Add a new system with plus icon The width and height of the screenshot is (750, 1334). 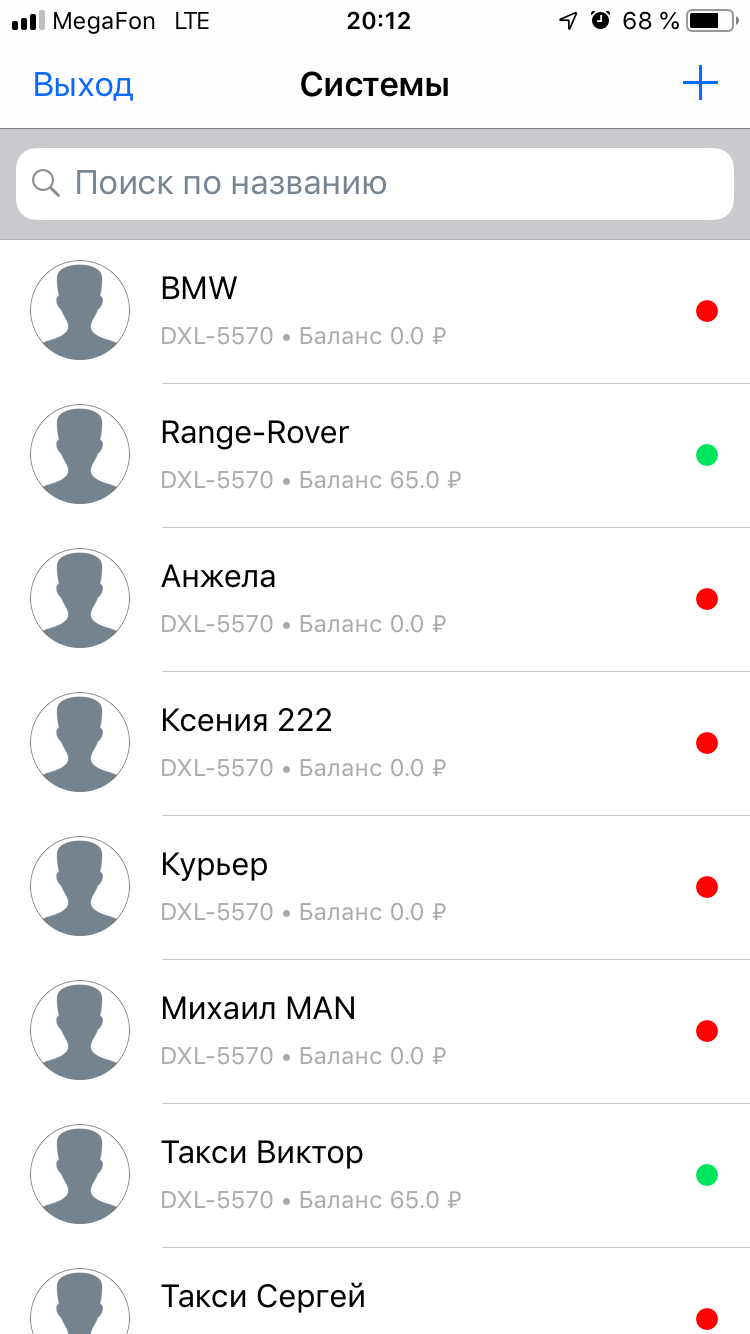tap(700, 84)
